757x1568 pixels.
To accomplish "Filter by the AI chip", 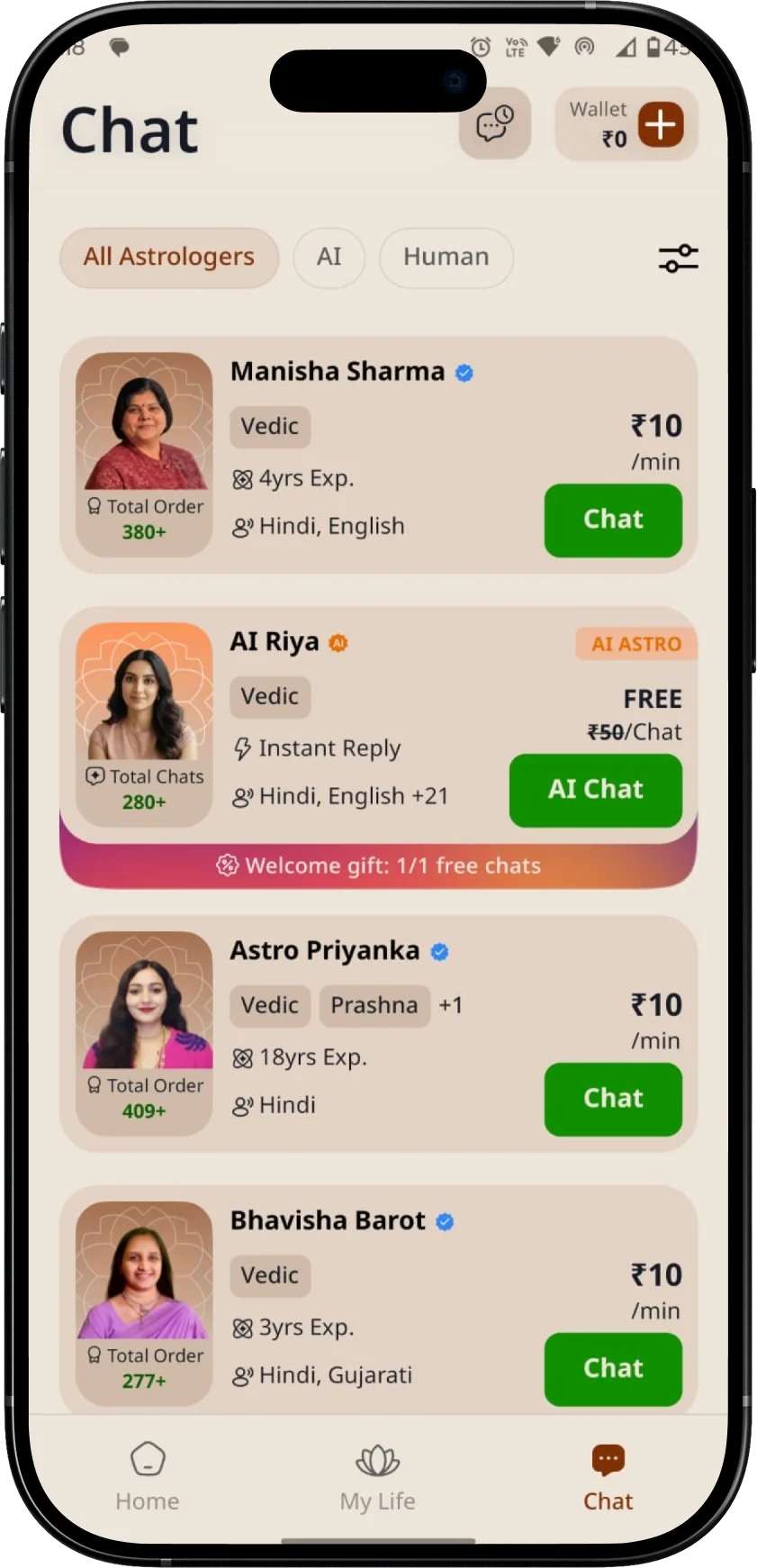I will click(329, 258).
